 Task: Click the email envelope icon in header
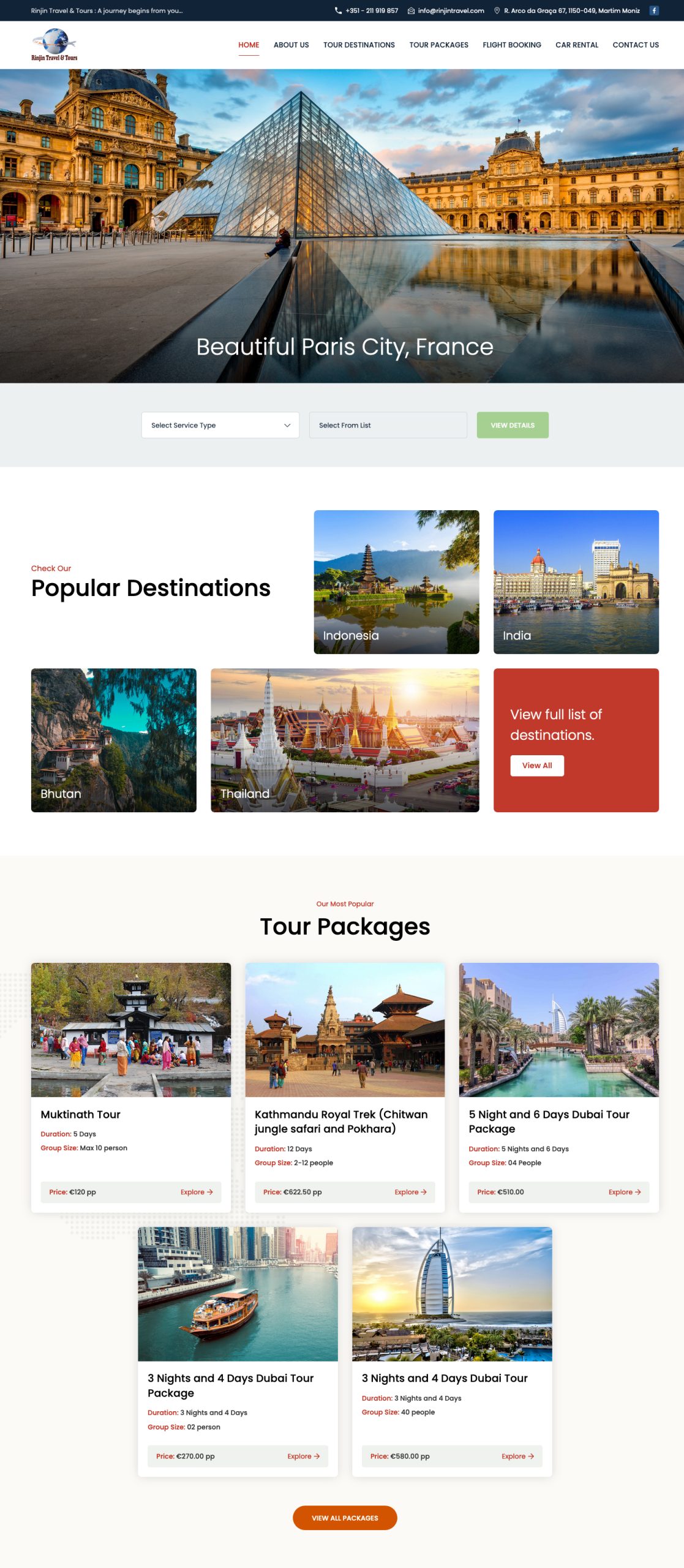(x=410, y=10)
